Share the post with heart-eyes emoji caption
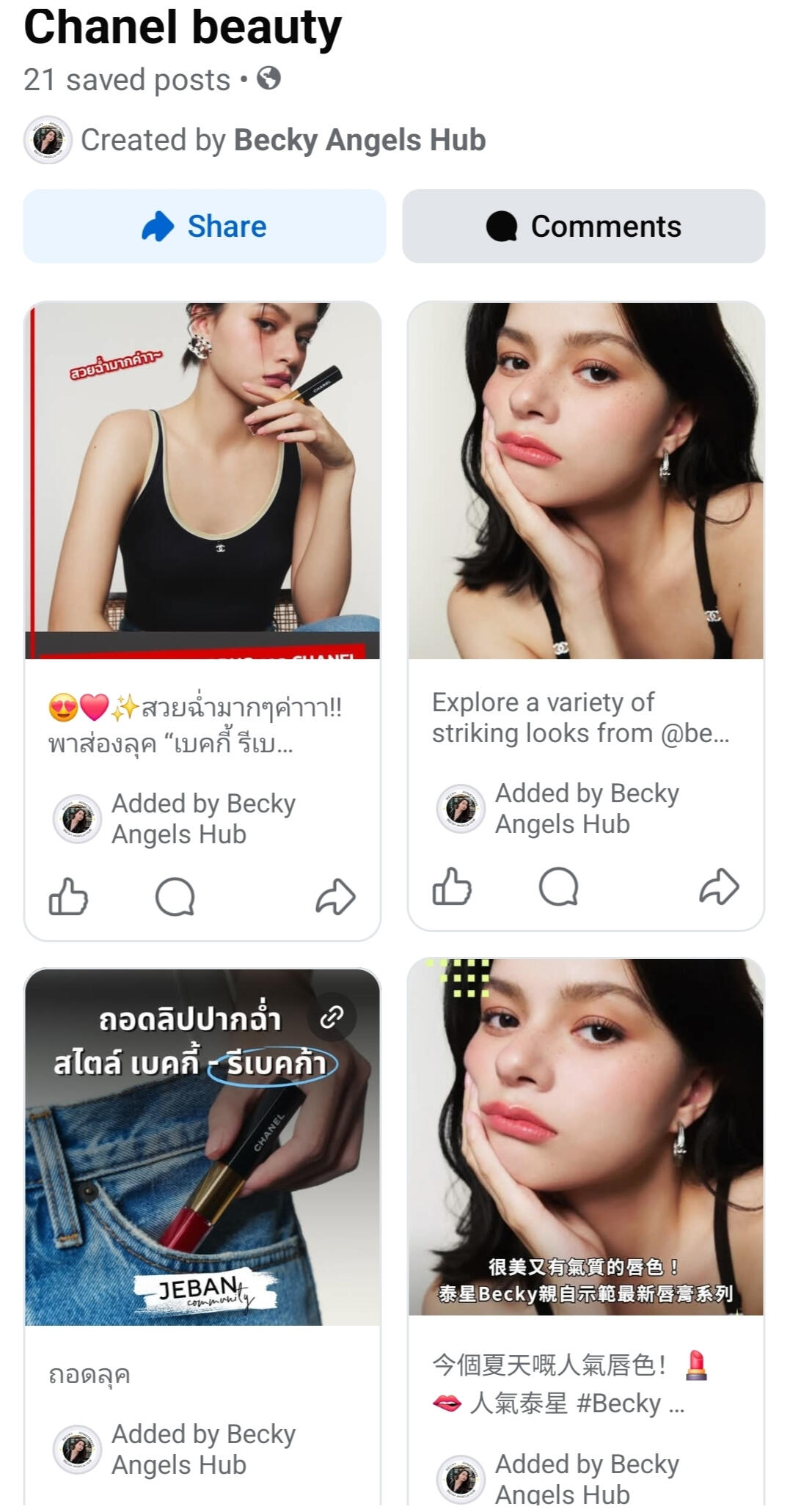Image resolution: width=790 pixels, height=1512 pixels. coord(335,896)
